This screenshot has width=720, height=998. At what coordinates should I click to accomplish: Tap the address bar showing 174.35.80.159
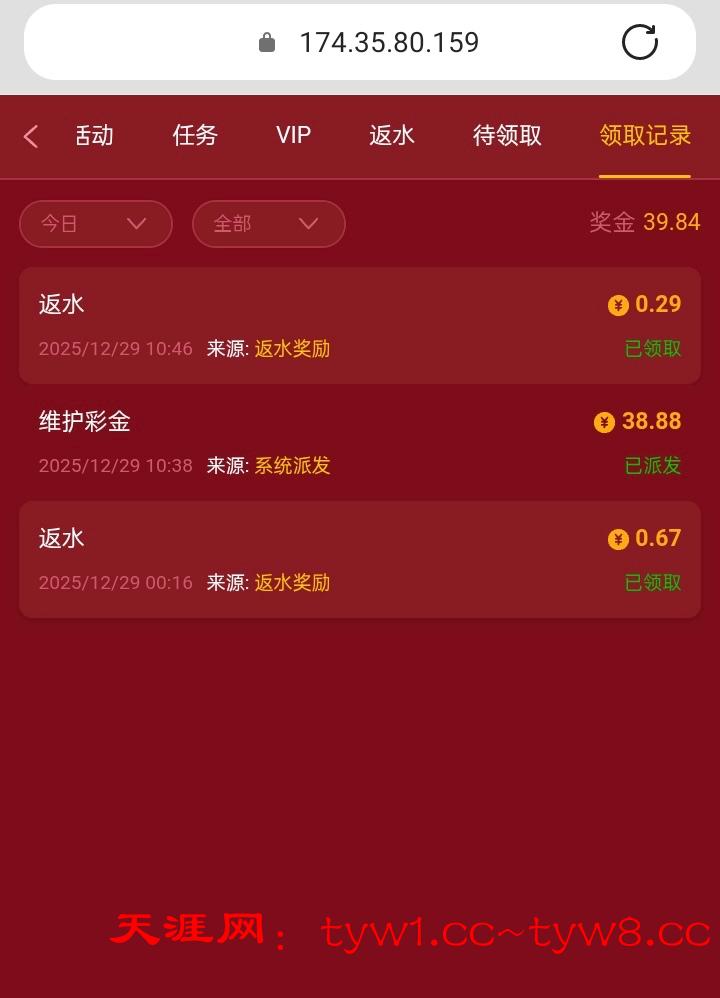(388, 42)
